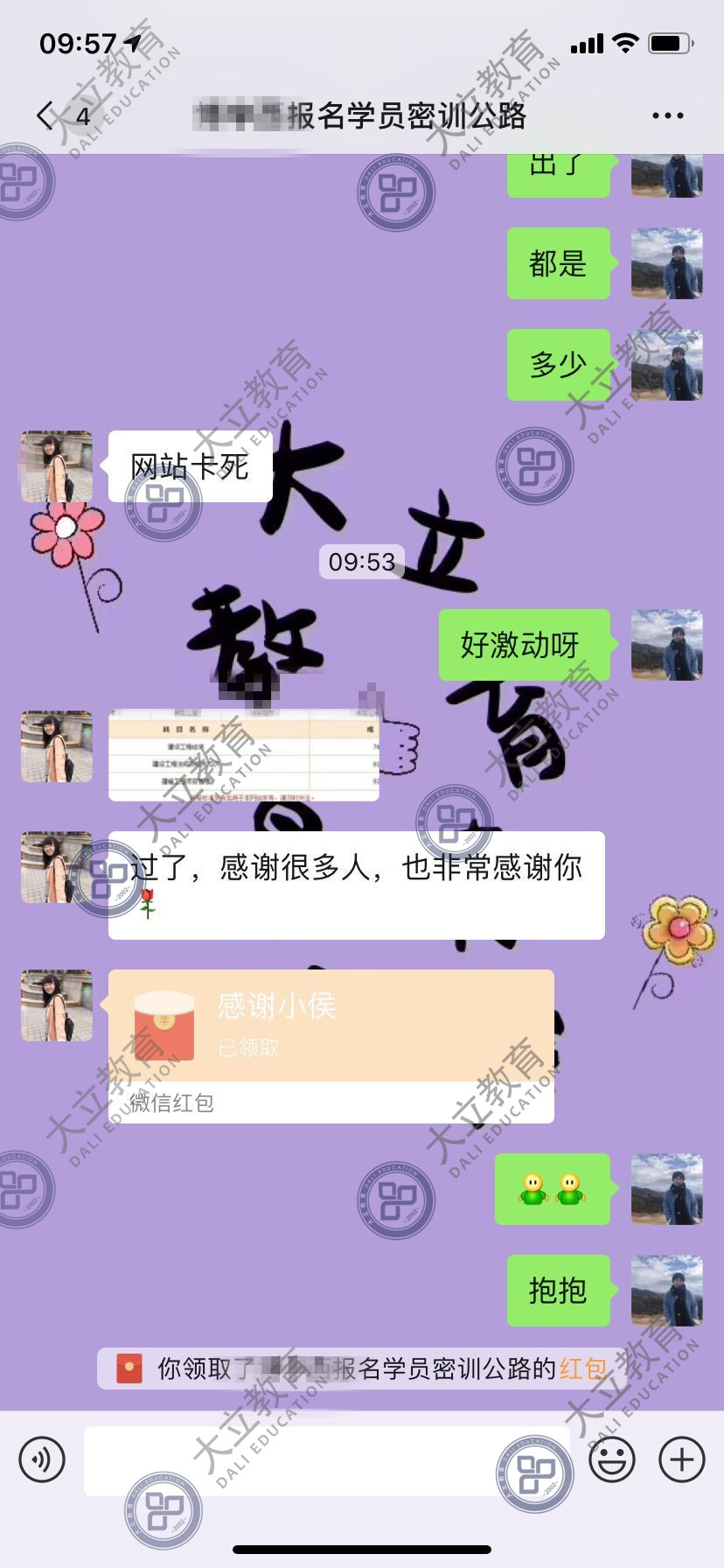724x1568 pixels.
Task: Switch to voice message input
Action: 42,1459
